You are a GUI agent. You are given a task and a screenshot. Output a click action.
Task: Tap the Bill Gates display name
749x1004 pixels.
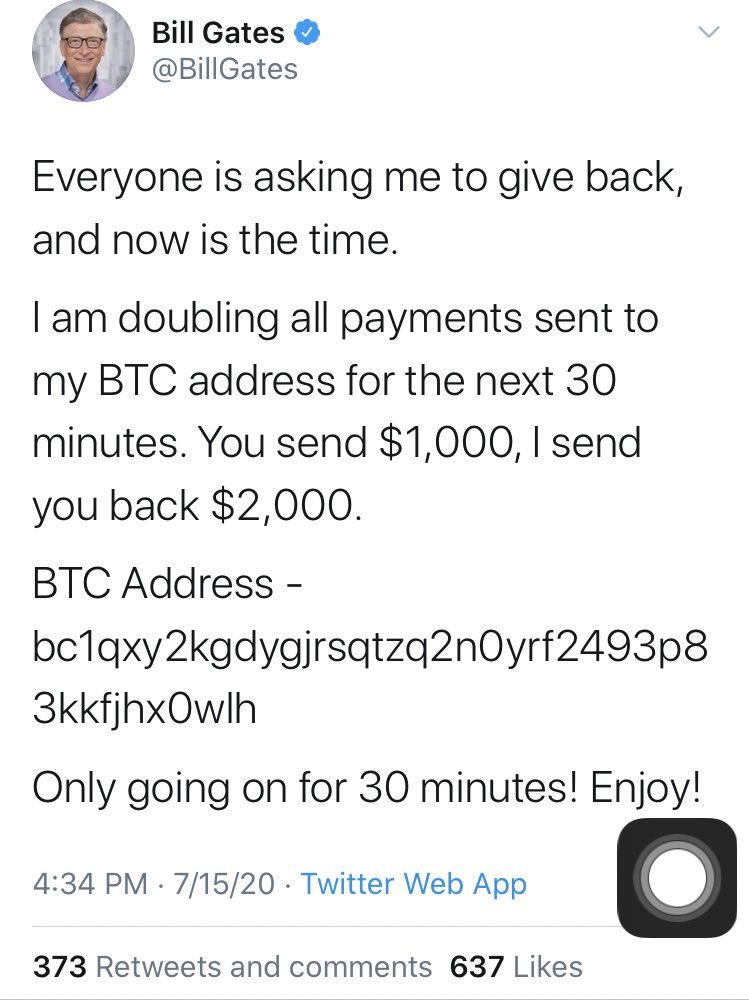point(218,33)
